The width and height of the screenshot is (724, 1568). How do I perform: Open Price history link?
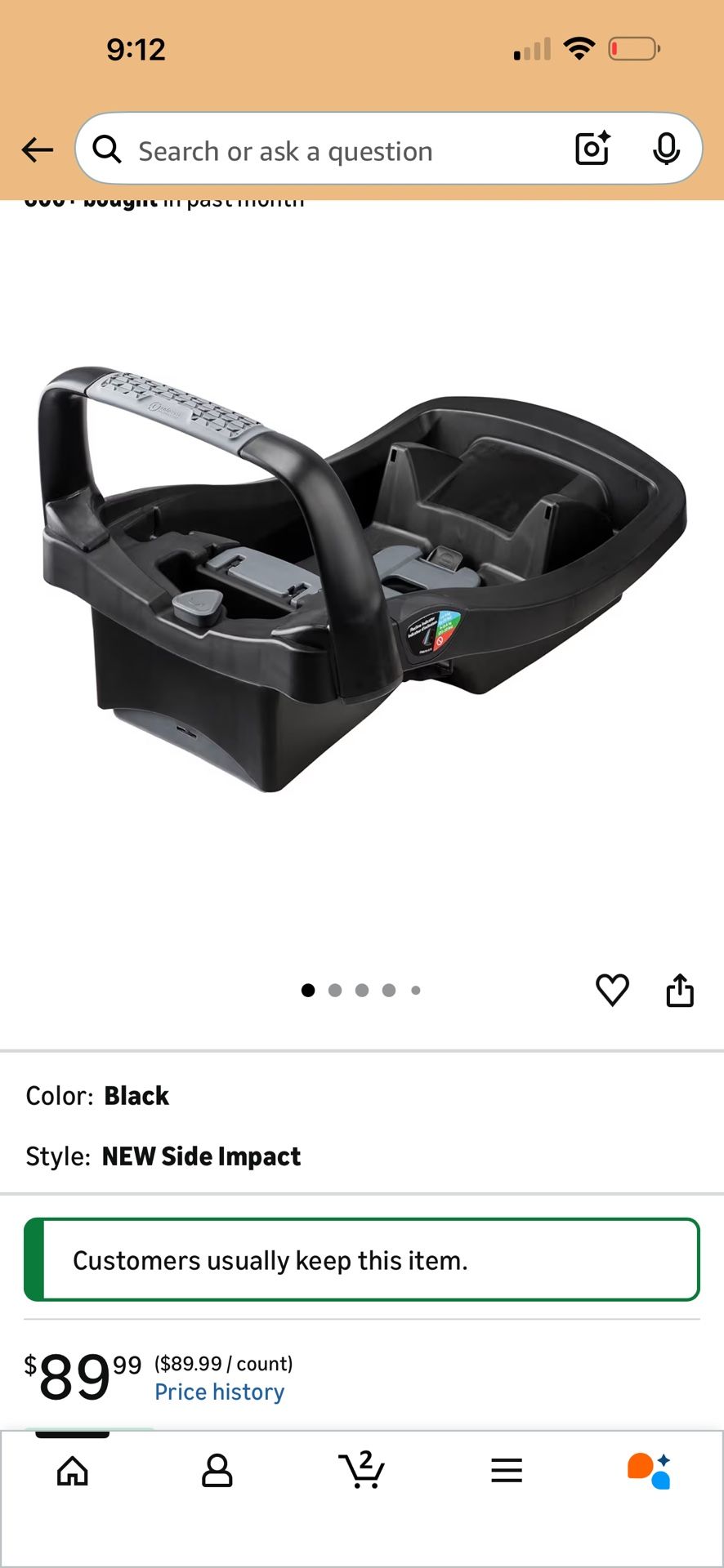pyautogui.click(x=219, y=1392)
